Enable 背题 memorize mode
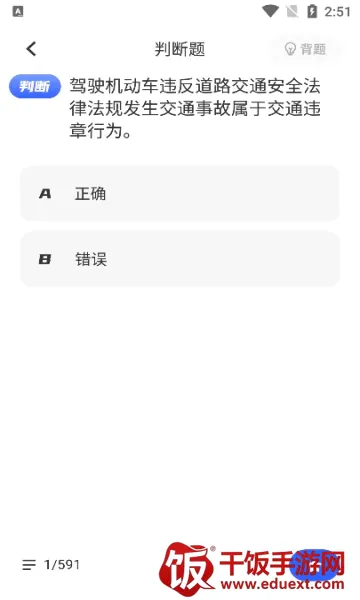Image resolution: width=360 pixels, height=600 pixels. click(x=305, y=49)
